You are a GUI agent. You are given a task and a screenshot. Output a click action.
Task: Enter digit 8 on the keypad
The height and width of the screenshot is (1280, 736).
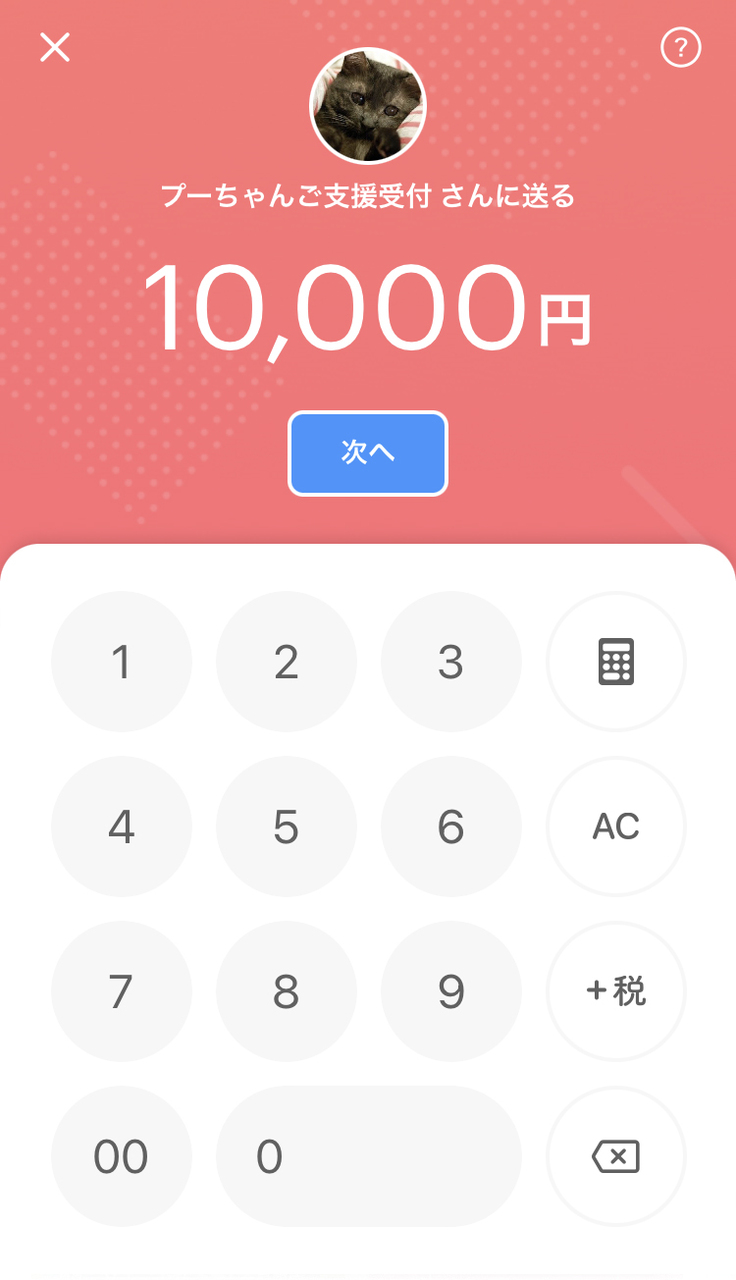tap(286, 991)
